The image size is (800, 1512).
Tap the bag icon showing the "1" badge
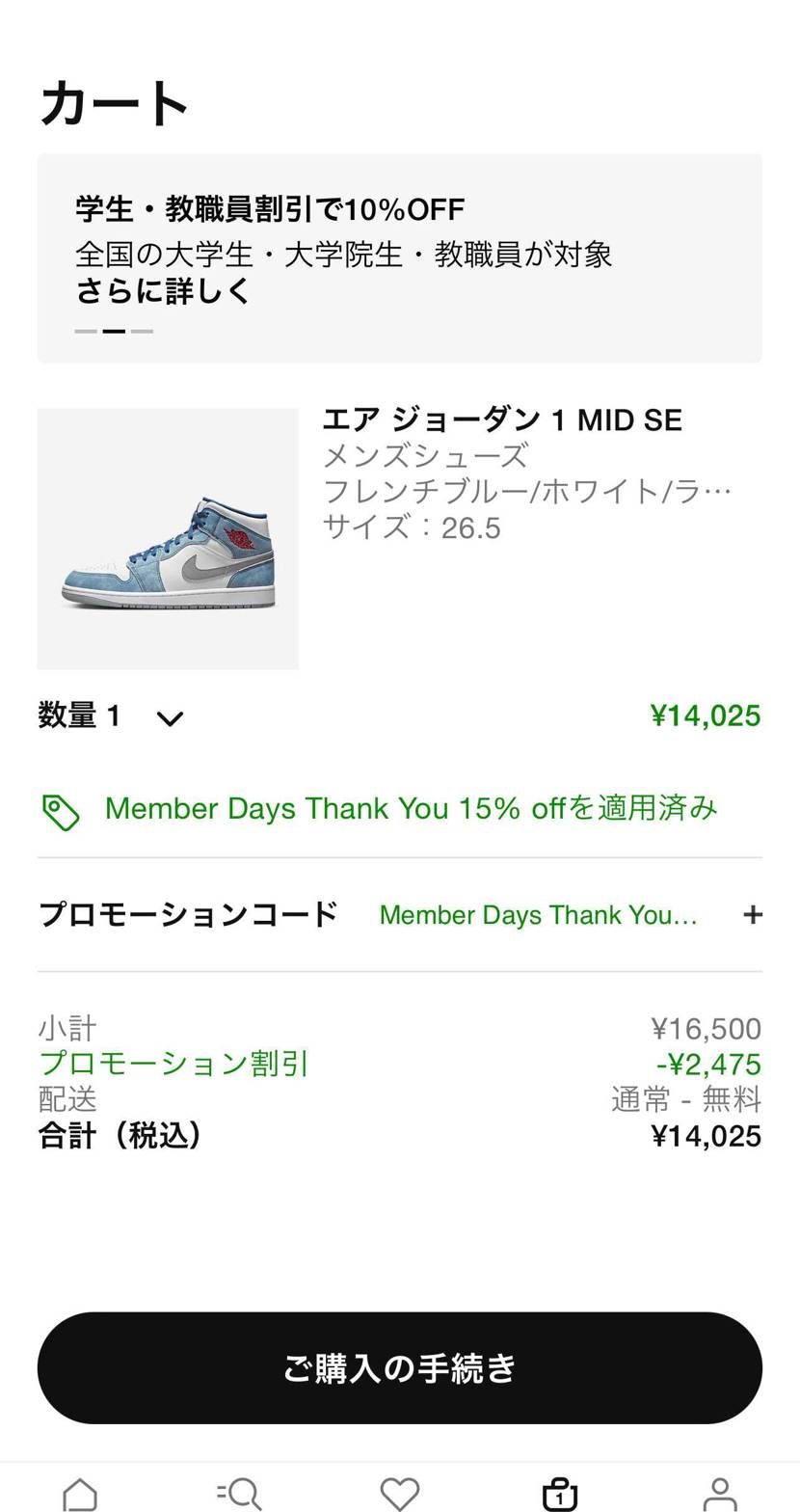[x=559, y=1495]
